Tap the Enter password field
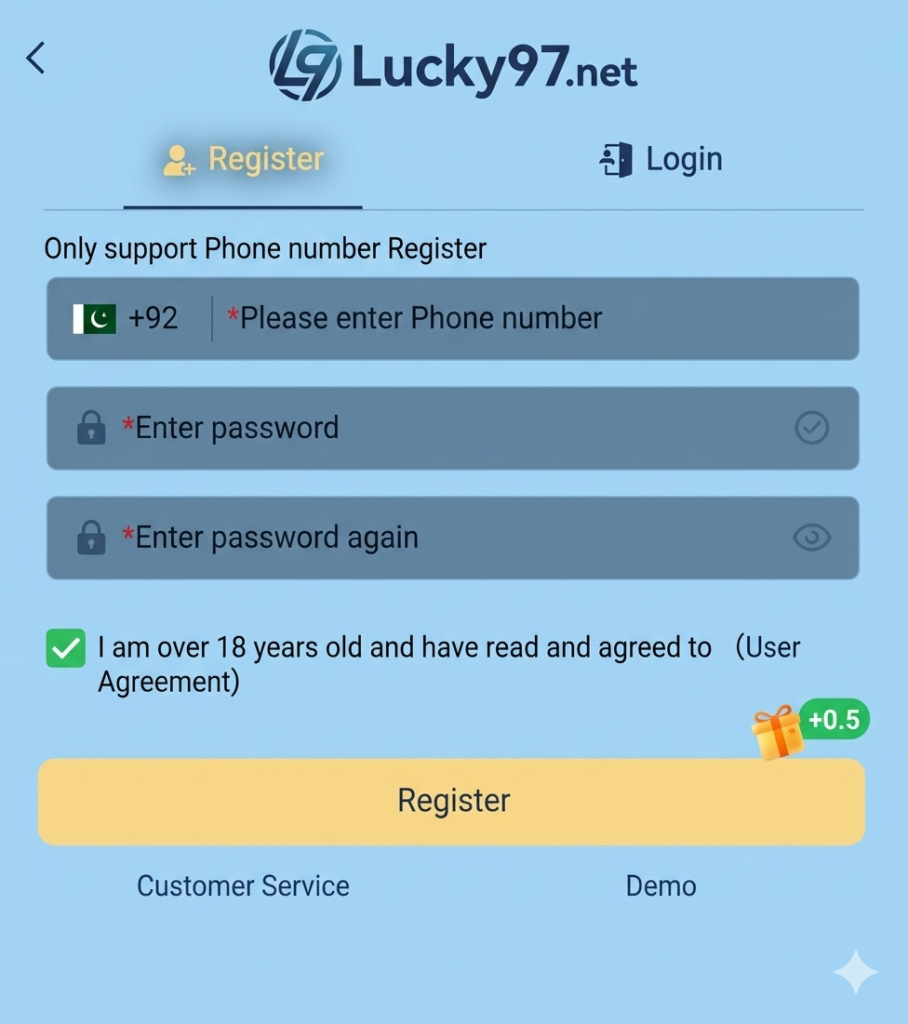Screen dimensions: 908x1024 pyautogui.click(x=440, y=428)
